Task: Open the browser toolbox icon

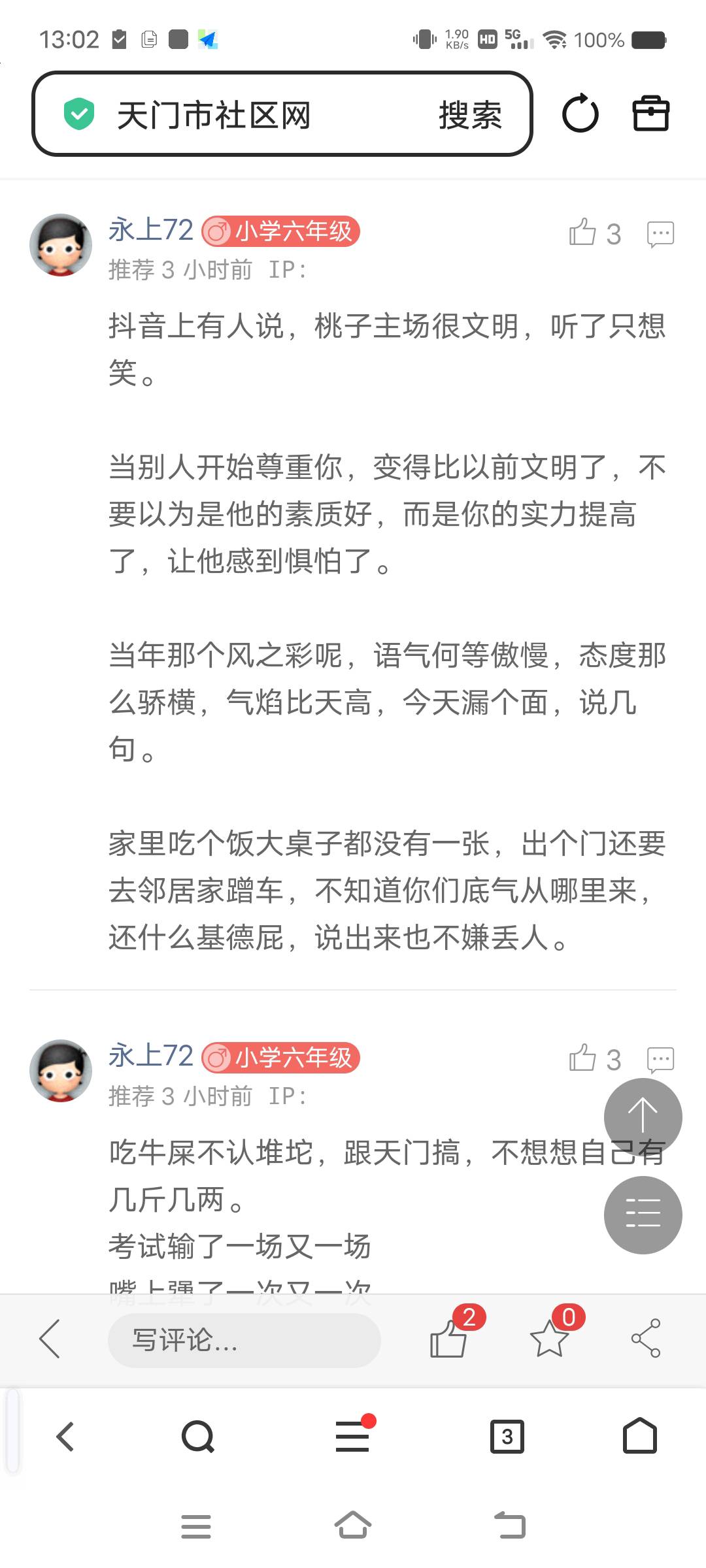Action: coord(651,114)
